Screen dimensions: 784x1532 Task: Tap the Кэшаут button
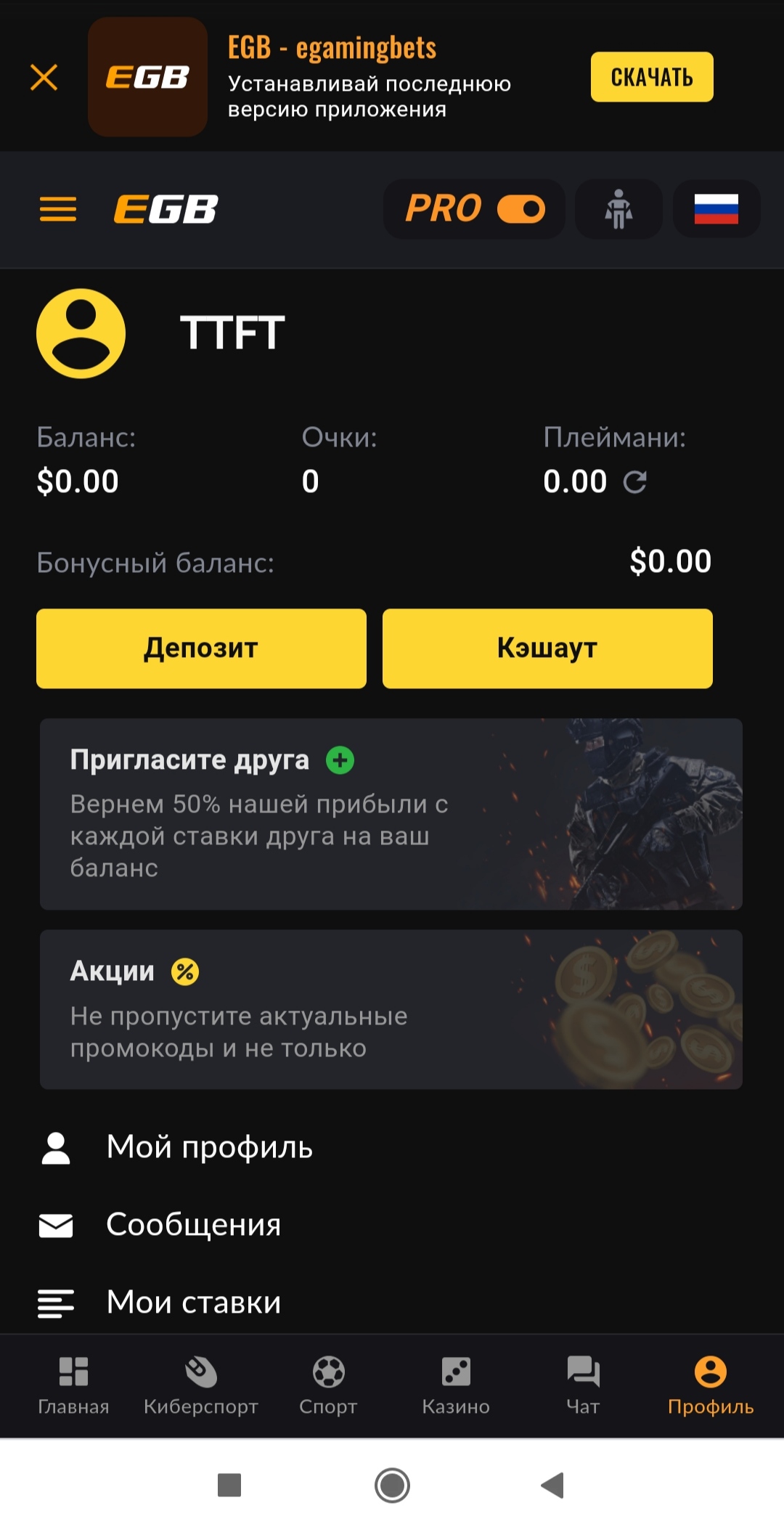(547, 648)
